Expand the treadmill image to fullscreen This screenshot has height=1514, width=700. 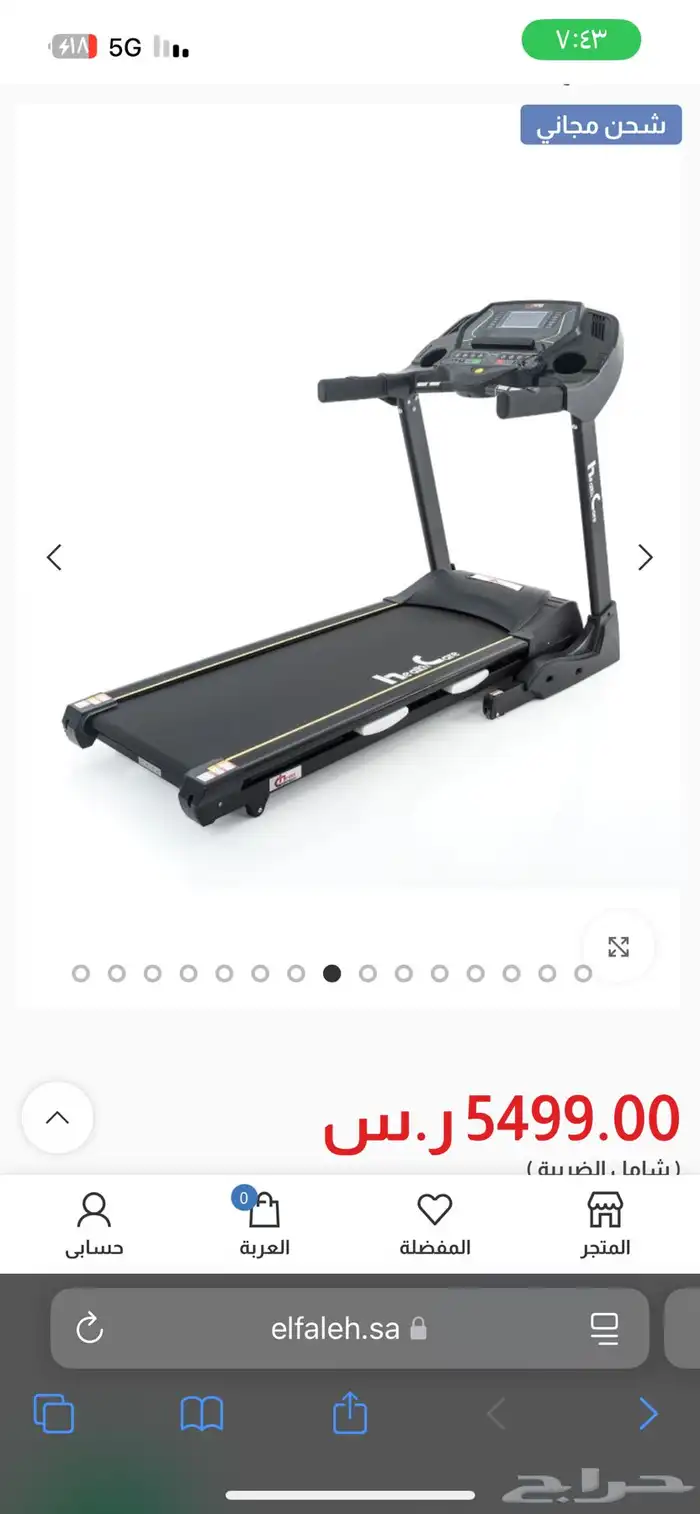coord(618,946)
